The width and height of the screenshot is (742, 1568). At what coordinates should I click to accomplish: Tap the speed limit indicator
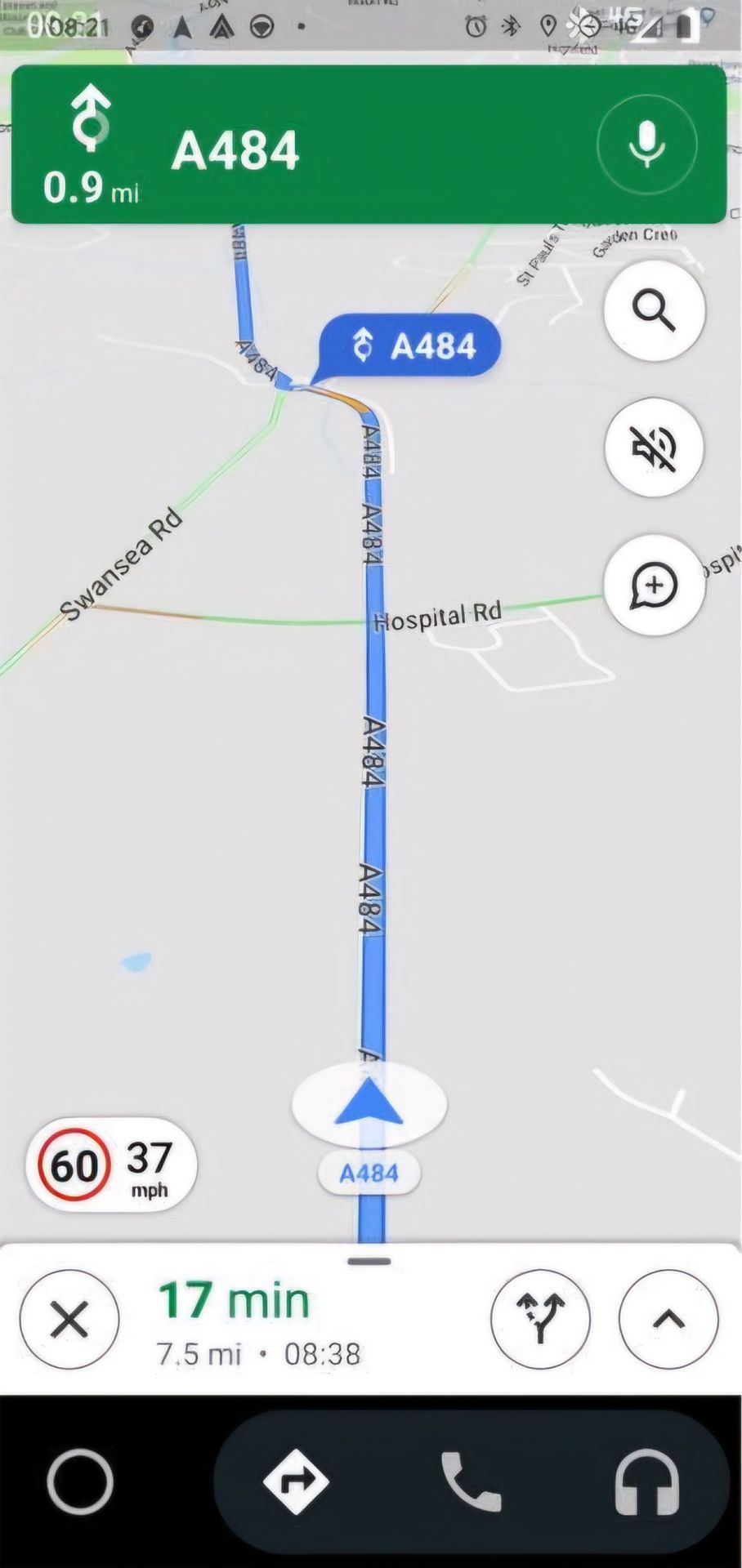111,1165
